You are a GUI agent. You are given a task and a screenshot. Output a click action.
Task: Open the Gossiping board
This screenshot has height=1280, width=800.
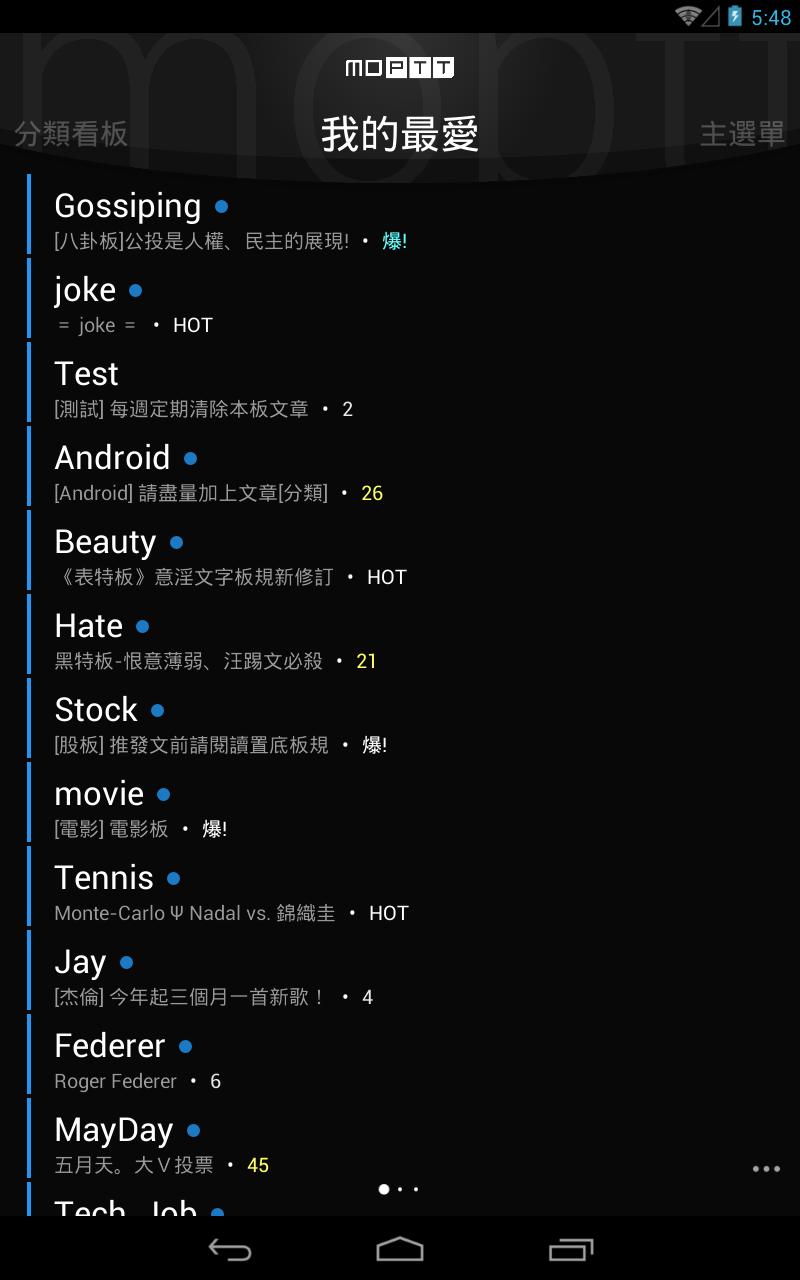click(x=413, y=215)
